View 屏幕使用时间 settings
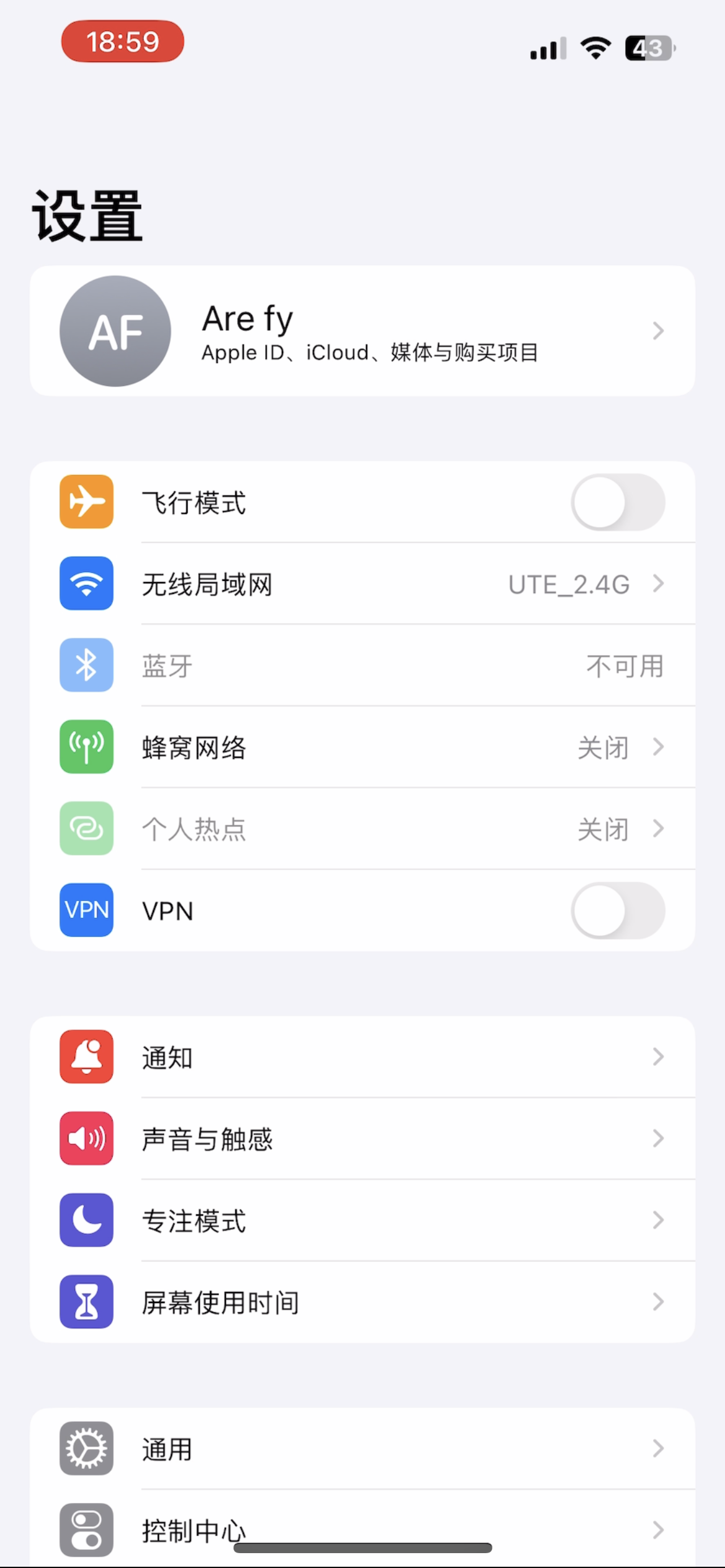The height and width of the screenshot is (1568, 725). click(362, 1302)
